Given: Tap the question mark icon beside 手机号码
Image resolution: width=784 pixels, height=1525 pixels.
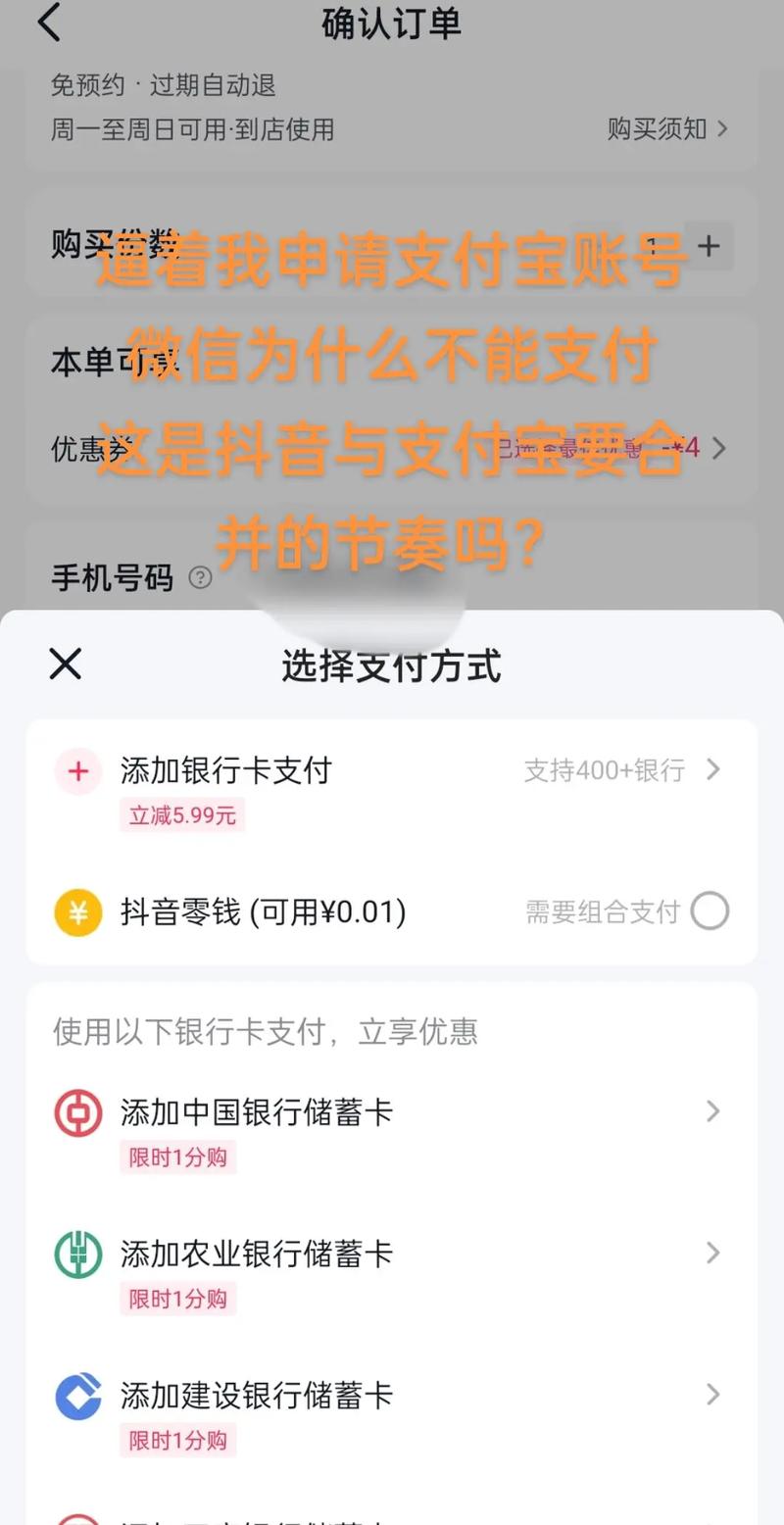Looking at the screenshot, I should point(201,579).
